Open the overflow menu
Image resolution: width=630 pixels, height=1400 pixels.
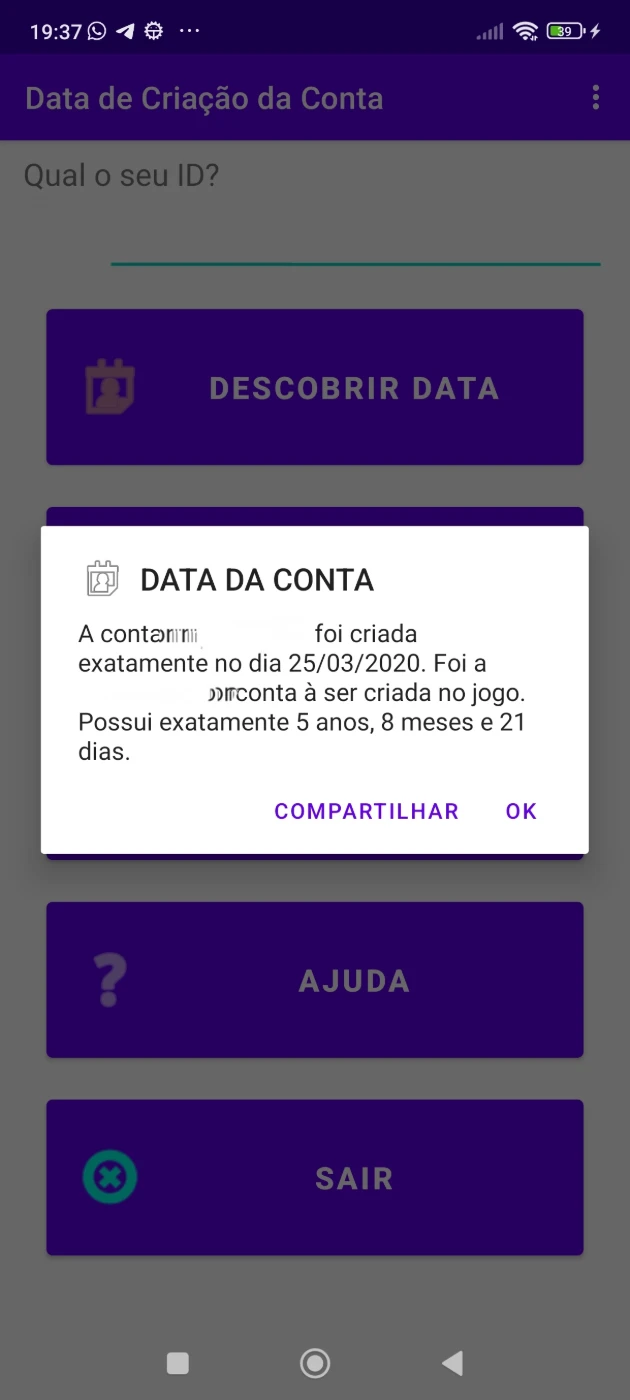(x=596, y=97)
